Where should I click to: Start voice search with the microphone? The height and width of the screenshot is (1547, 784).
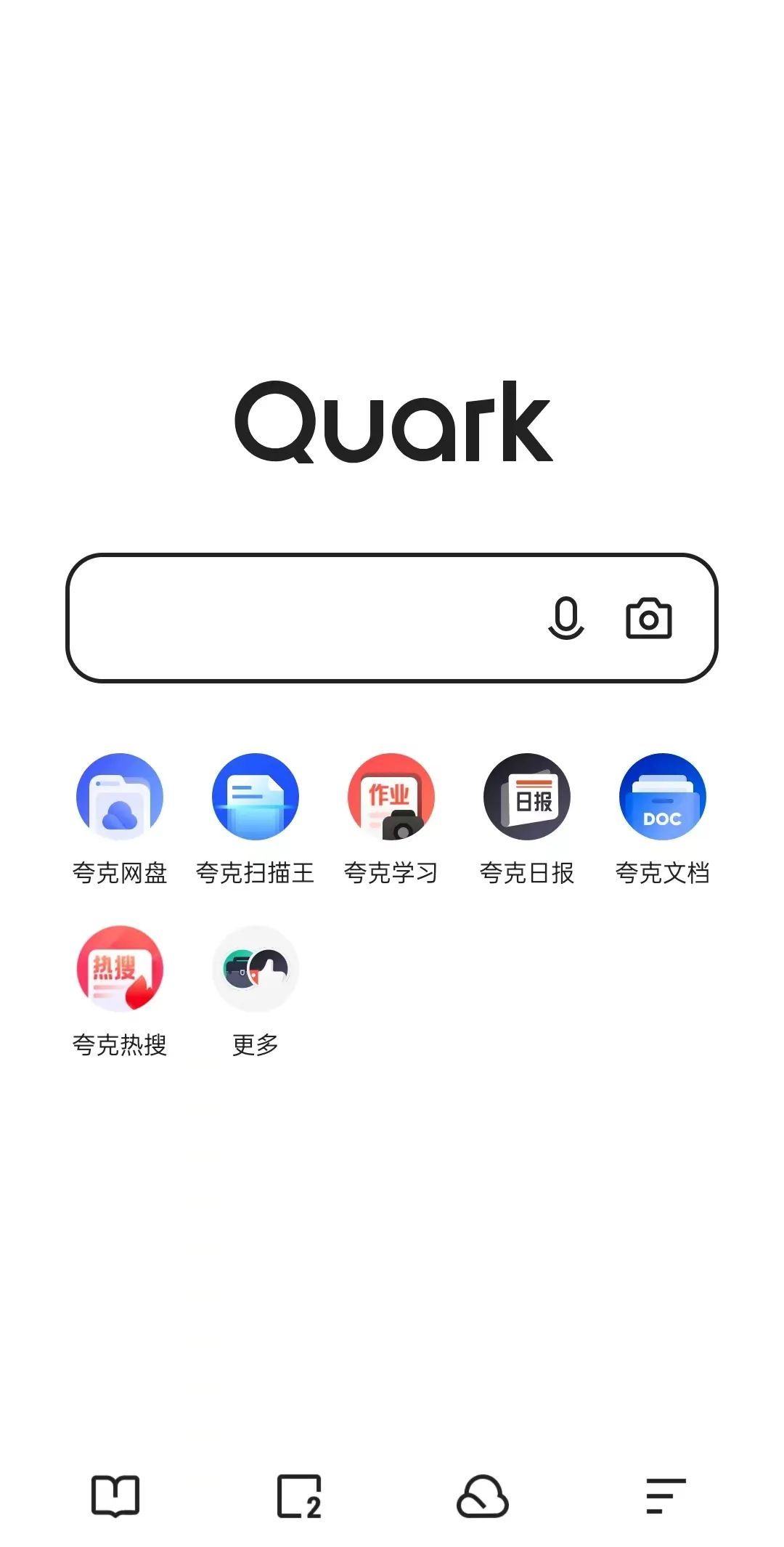coord(566,618)
